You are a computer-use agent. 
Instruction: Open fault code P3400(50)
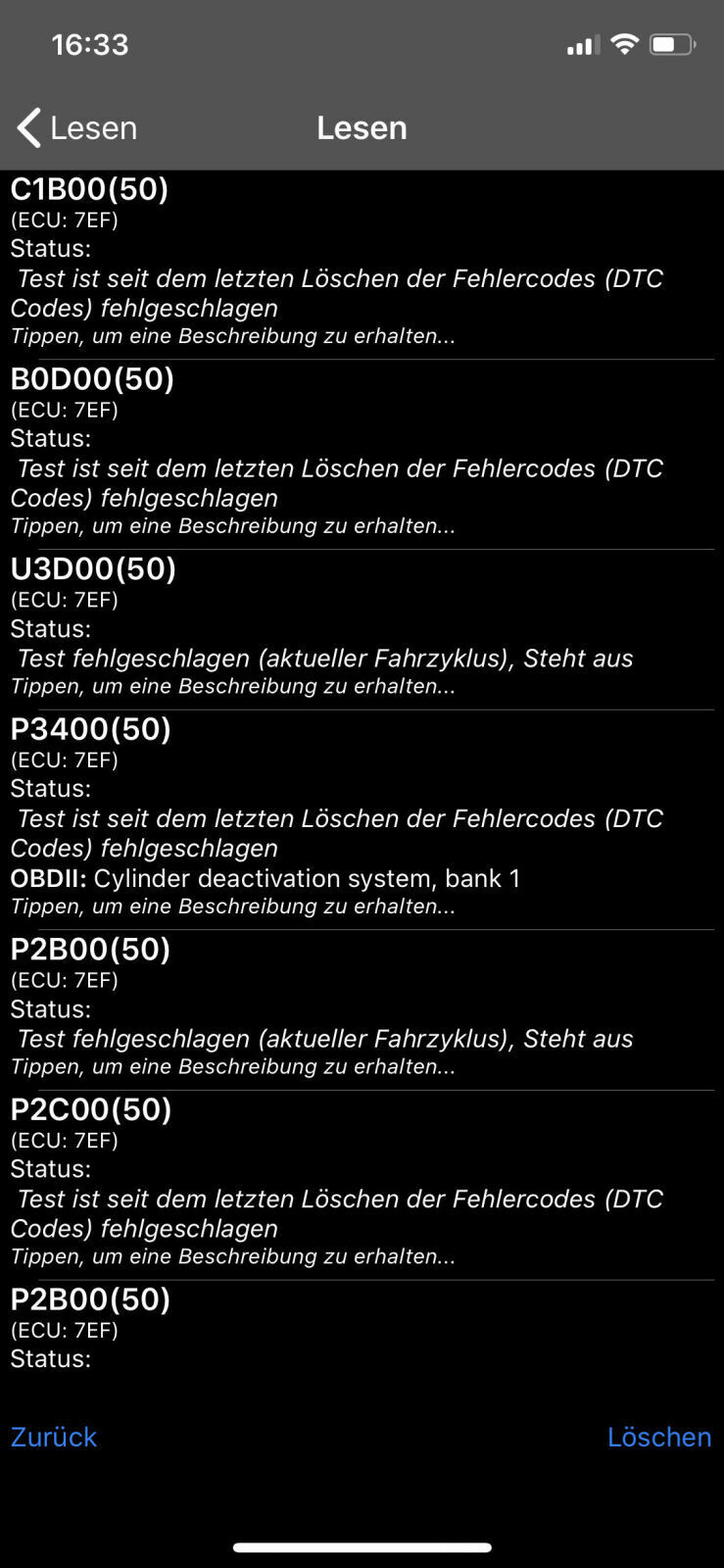tap(91, 729)
